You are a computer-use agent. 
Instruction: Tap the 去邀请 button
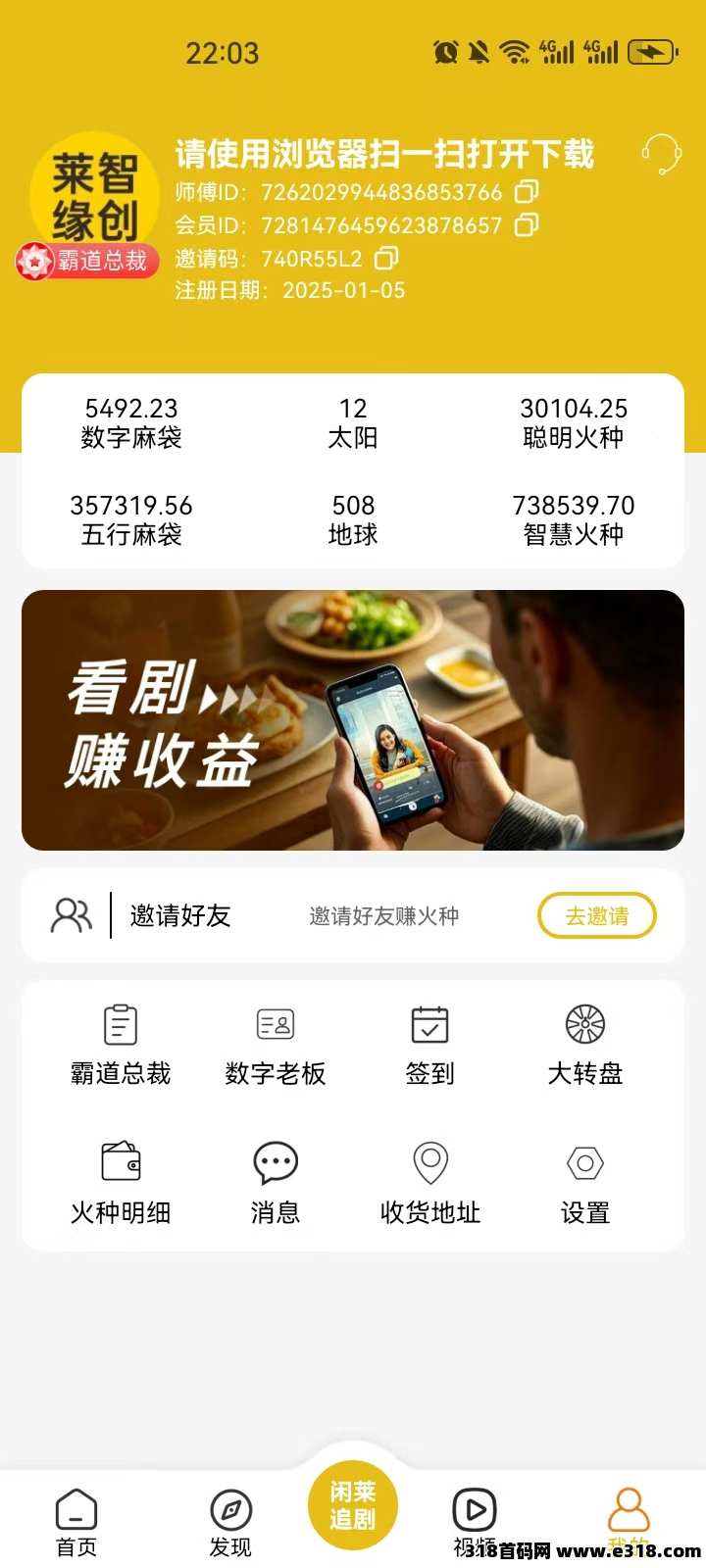596,915
